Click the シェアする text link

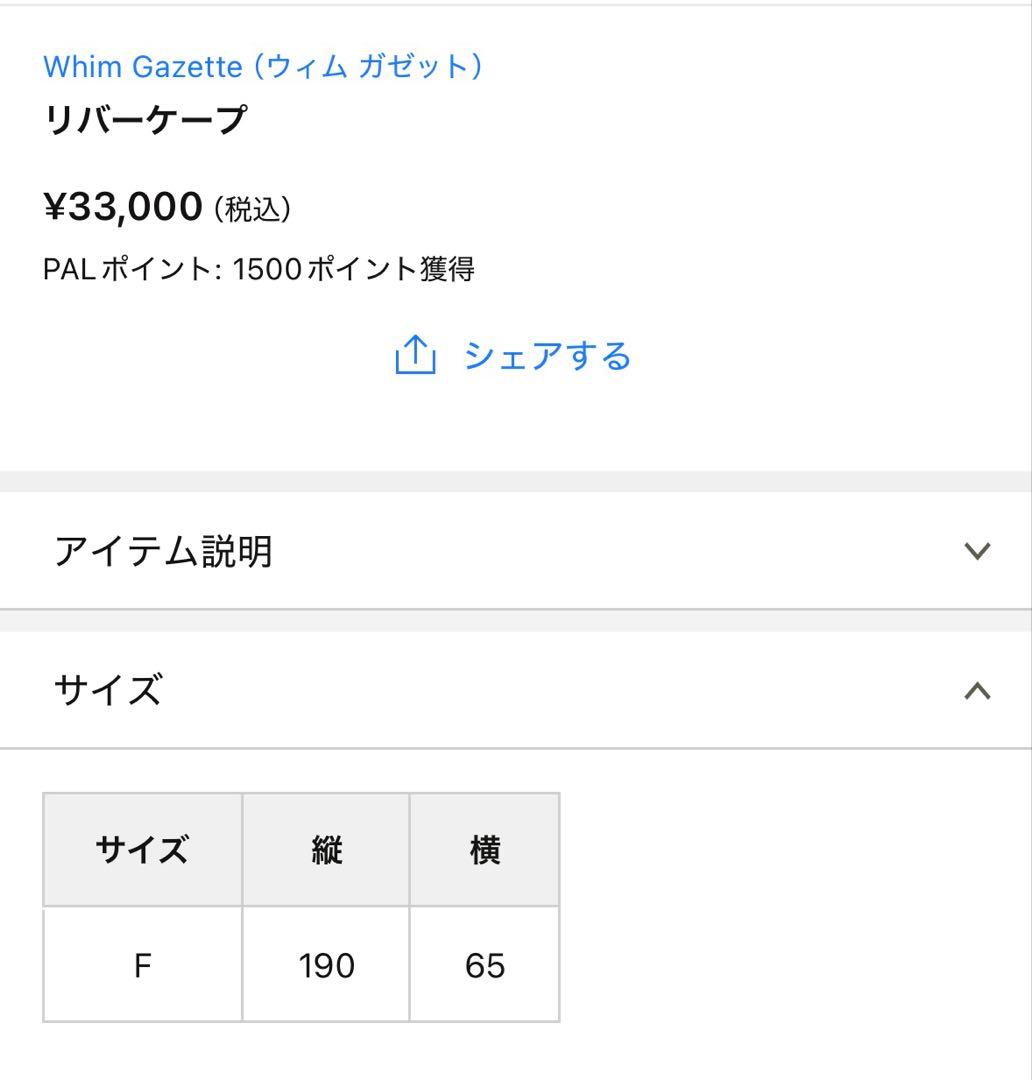point(549,356)
